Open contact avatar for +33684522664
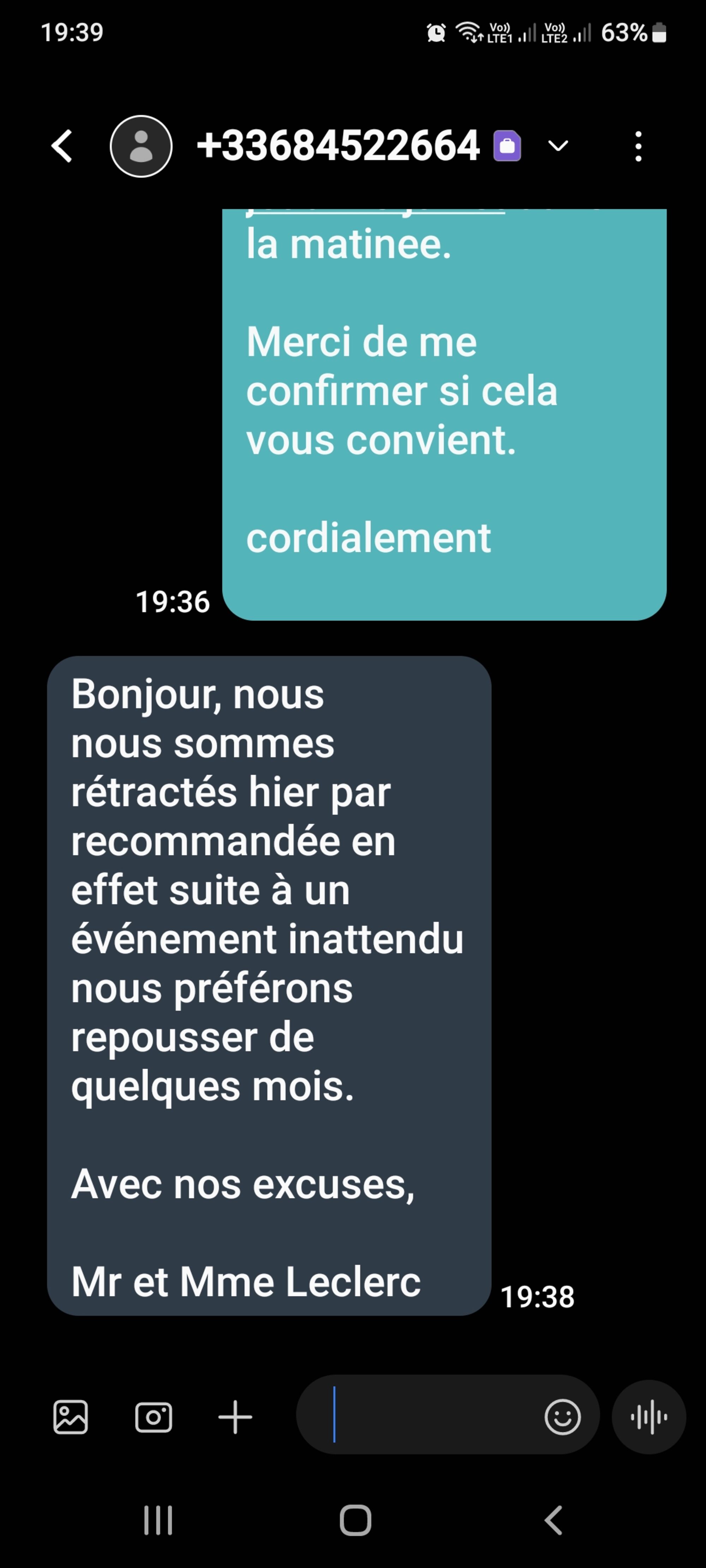Image resolution: width=706 pixels, height=1568 pixels. (141, 146)
